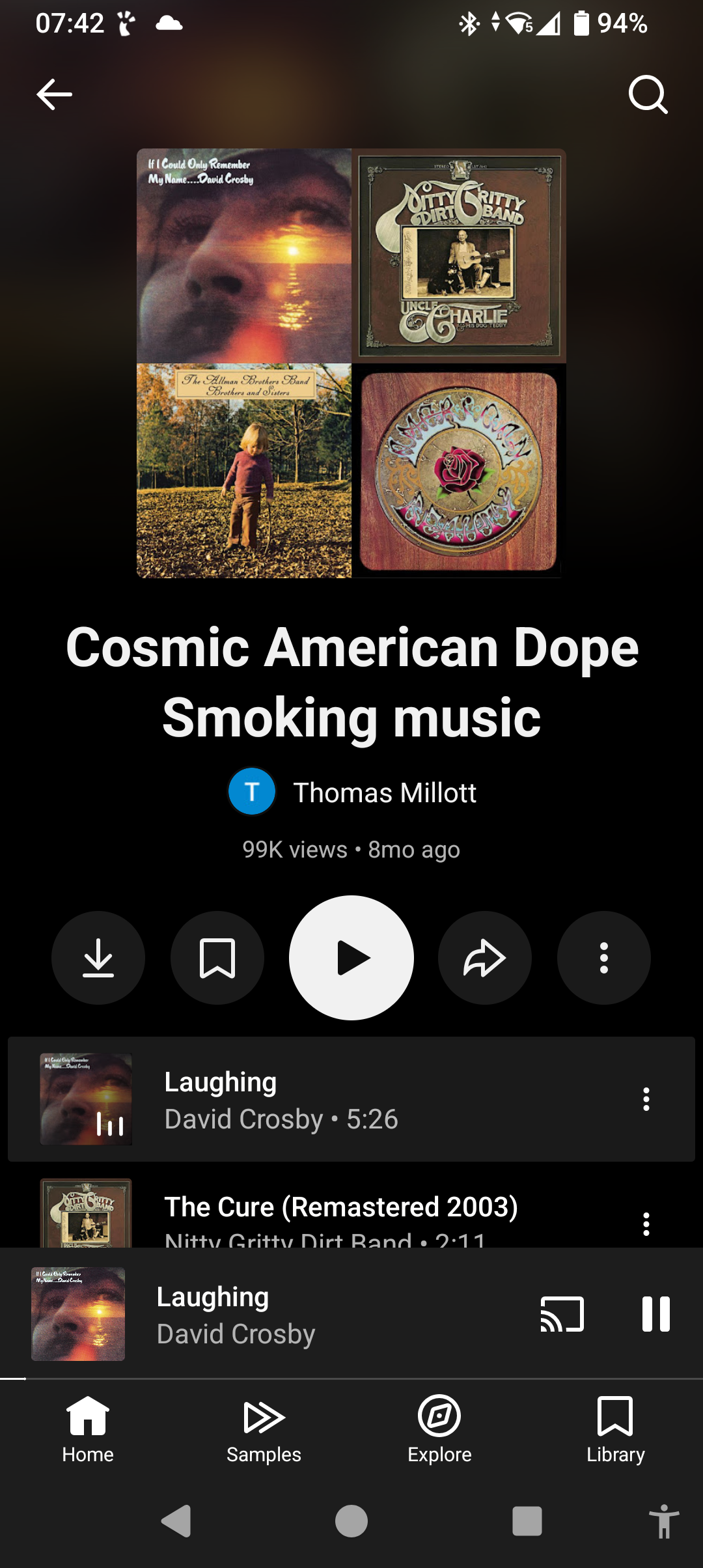Open options for The Cure track
Image resolution: width=703 pixels, height=1568 pixels.
coord(646,1224)
